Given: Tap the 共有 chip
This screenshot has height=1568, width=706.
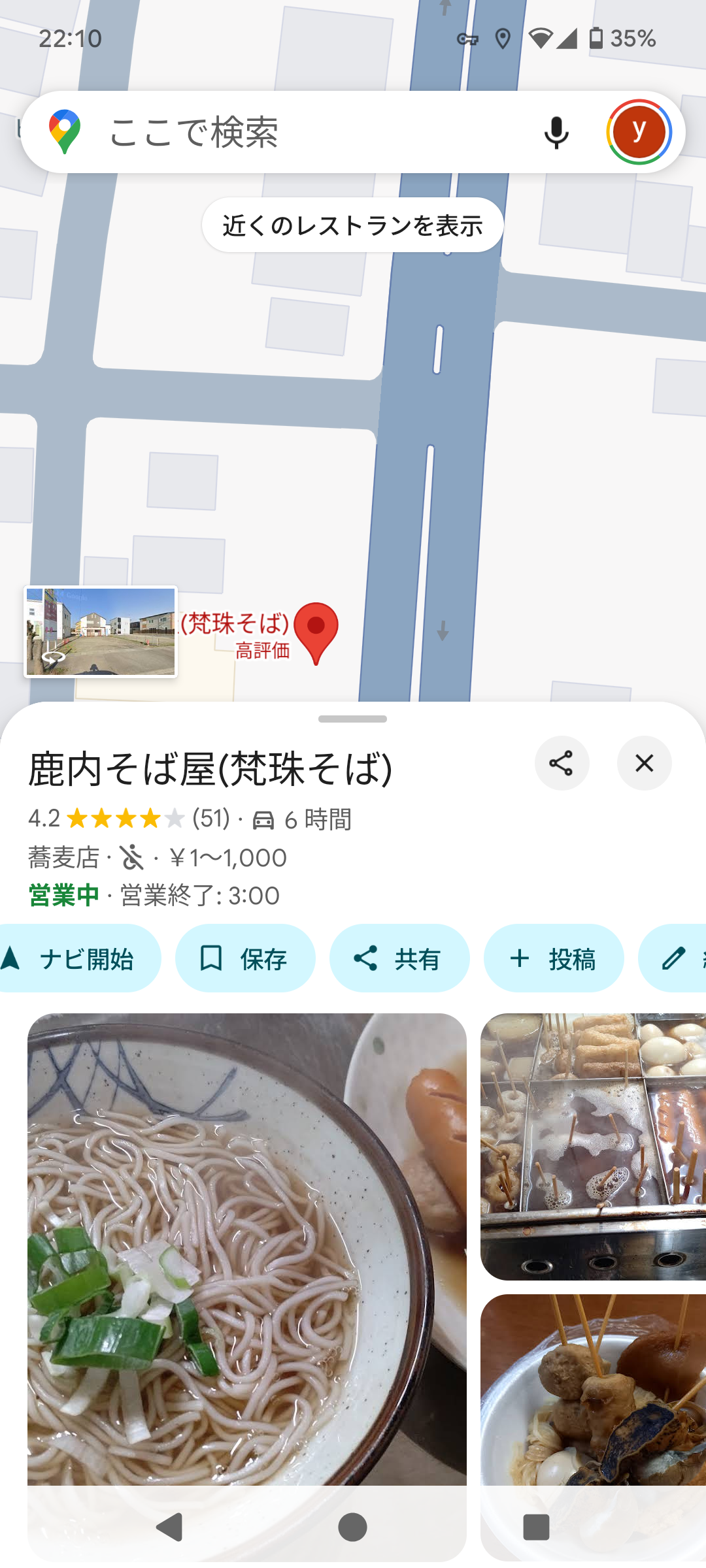Looking at the screenshot, I should [399, 958].
